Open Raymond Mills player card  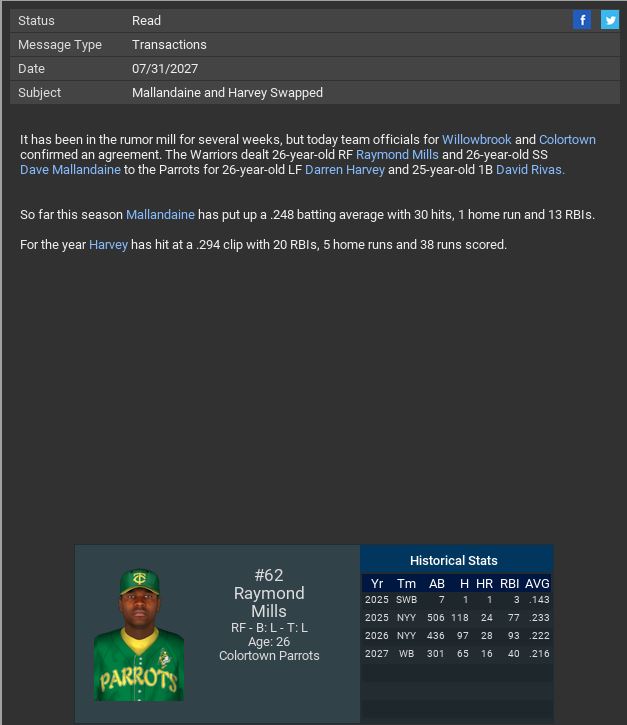coord(268,602)
